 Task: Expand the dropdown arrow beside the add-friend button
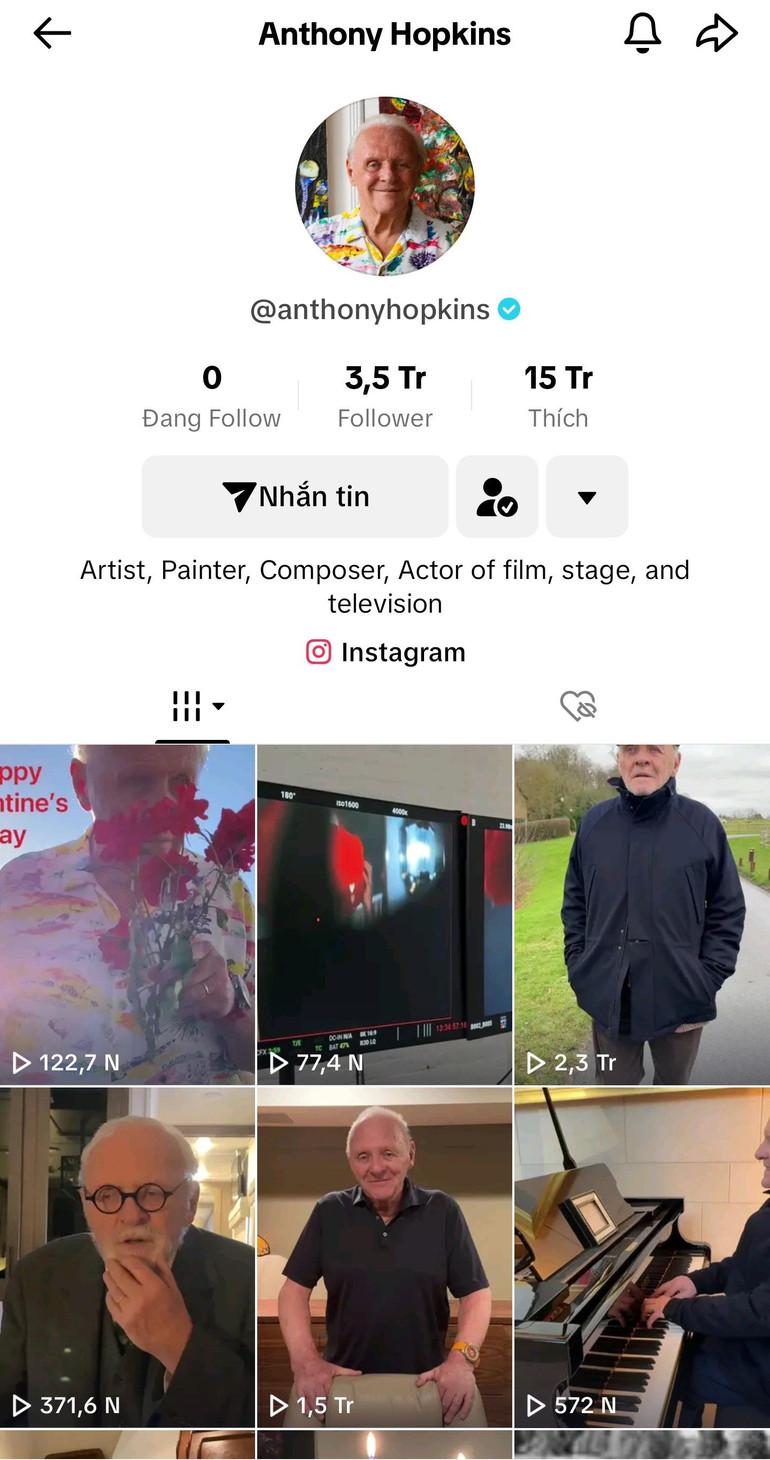(x=587, y=497)
